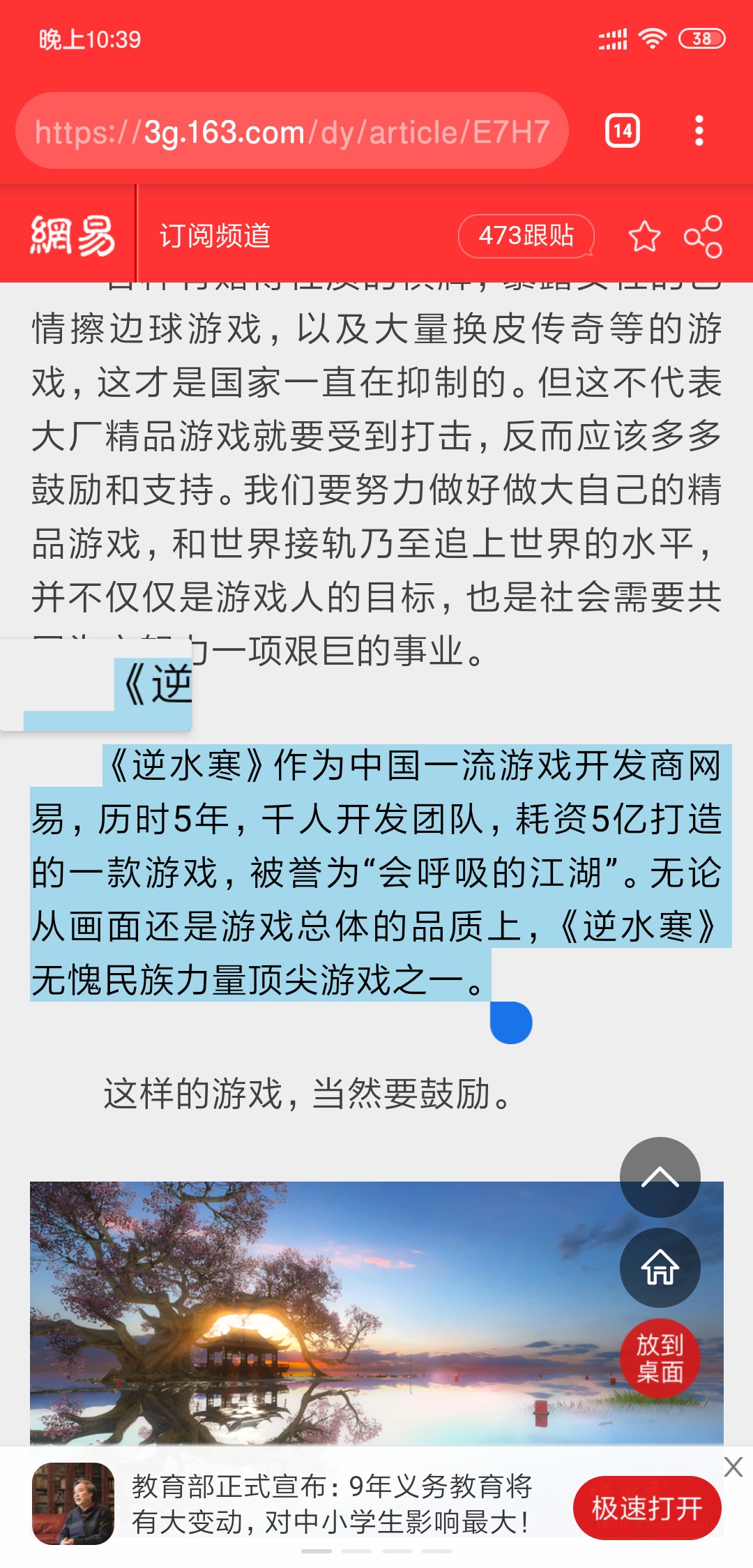
Task: Tap the URL address bar
Action: point(293,131)
